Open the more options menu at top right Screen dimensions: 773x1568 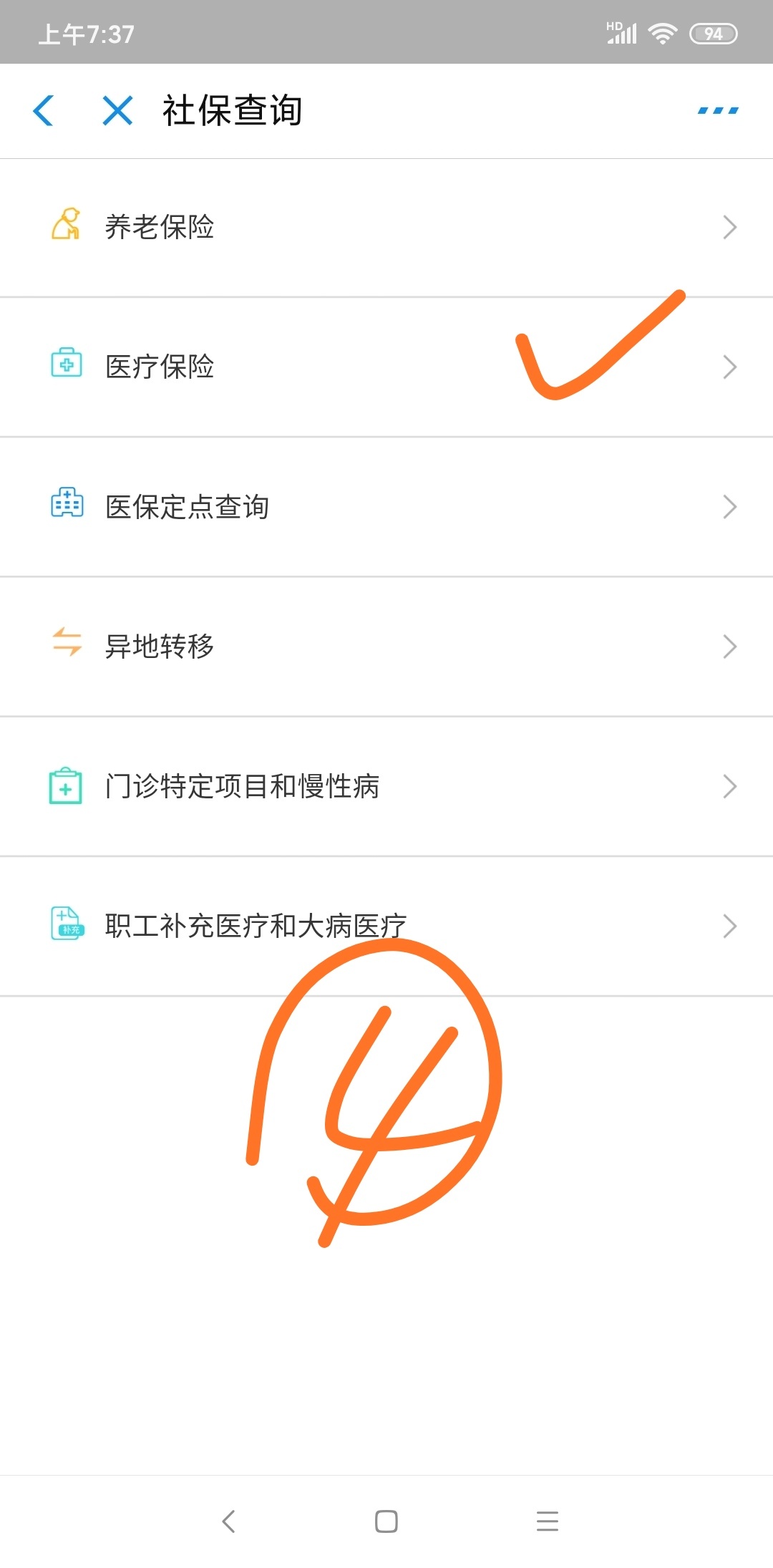pos(716,109)
